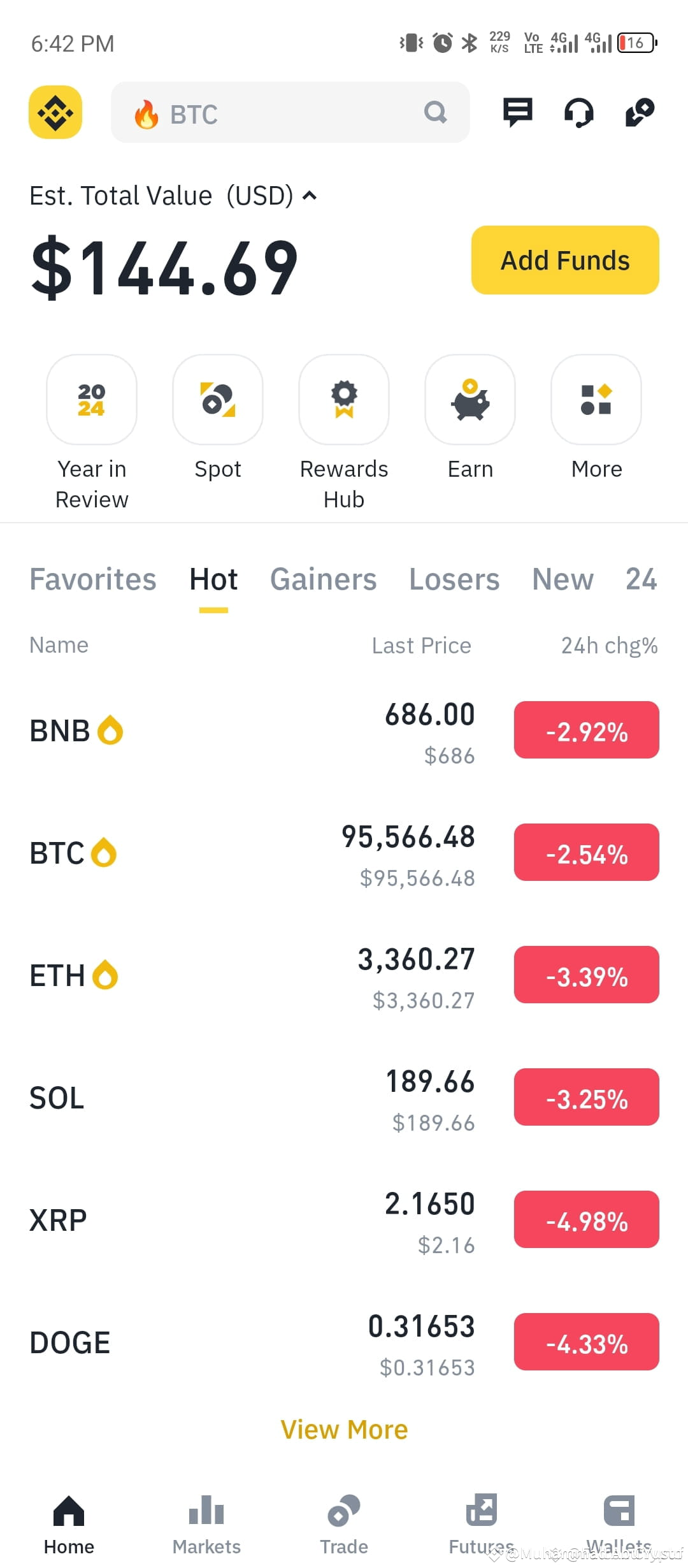The image size is (688, 1568).
Task: Open the search icon in search bar
Action: (x=434, y=112)
